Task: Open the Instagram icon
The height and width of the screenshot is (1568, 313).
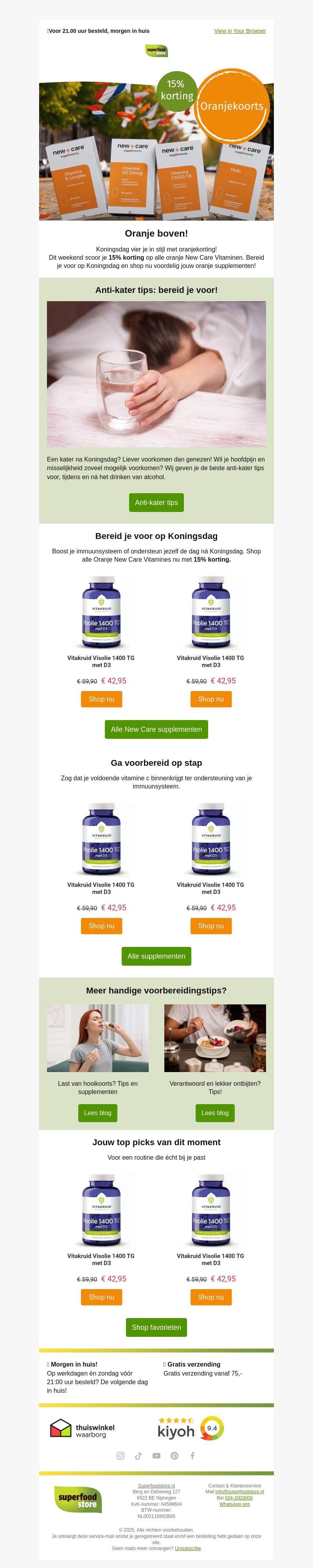Action: pos(121,1455)
